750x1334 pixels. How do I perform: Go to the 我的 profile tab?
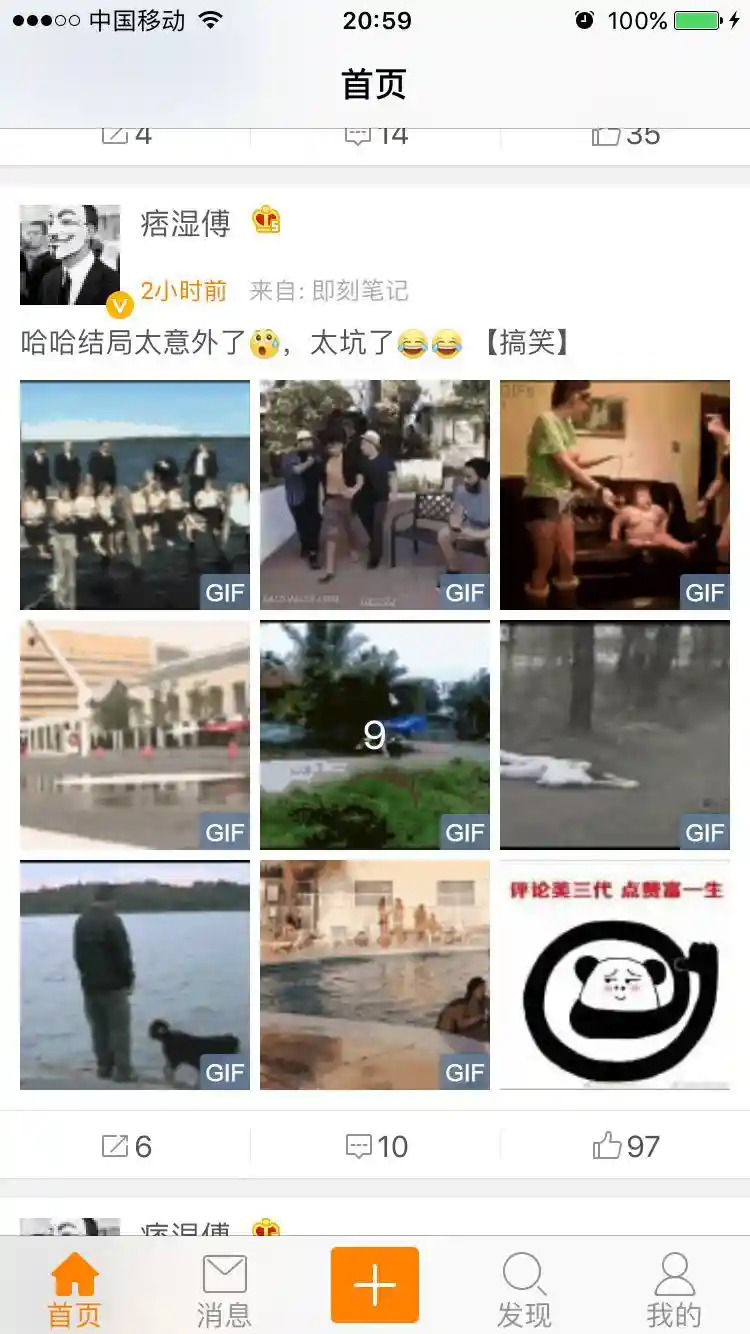673,1290
